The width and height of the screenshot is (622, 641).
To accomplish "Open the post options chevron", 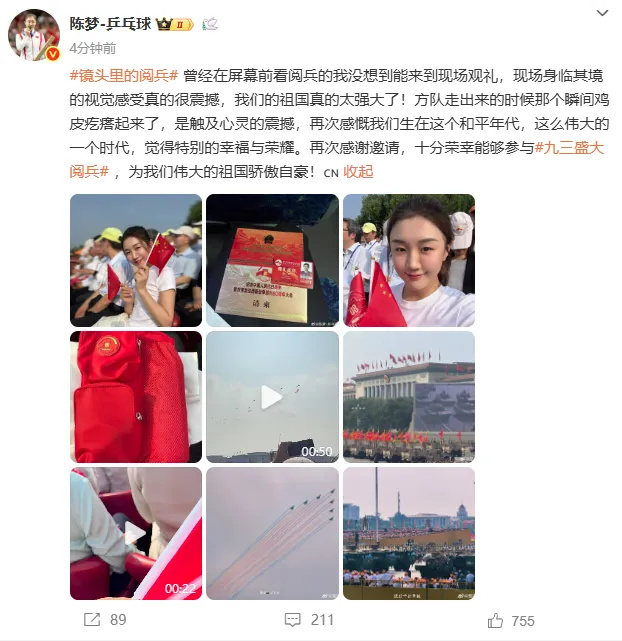I will coord(601,14).
